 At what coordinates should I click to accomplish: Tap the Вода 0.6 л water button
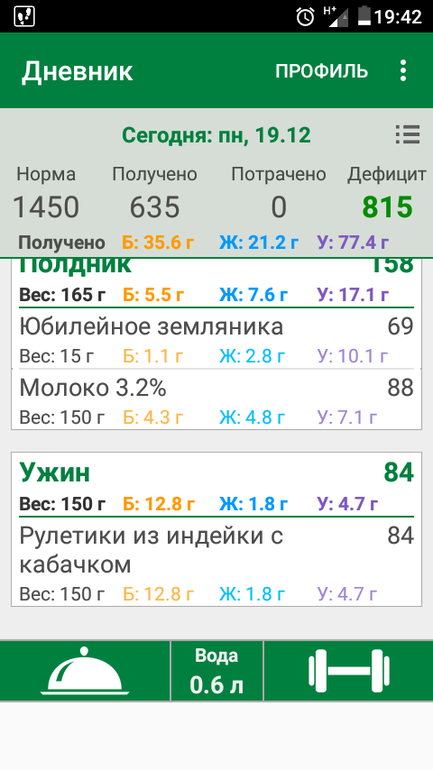pyautogui.click(x=216, y=671)
